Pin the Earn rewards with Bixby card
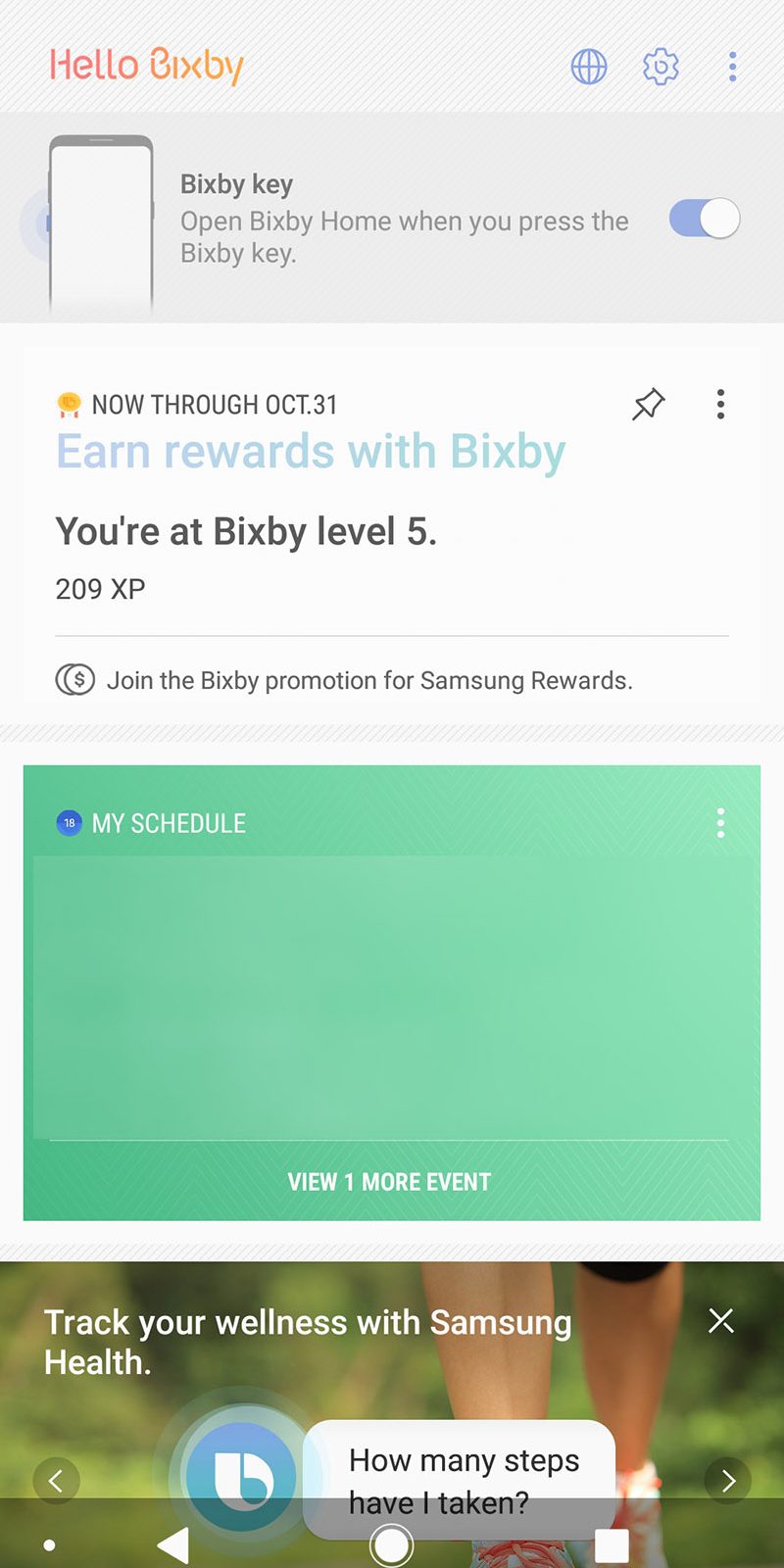Screen dimensions: 784x1568 648,404
